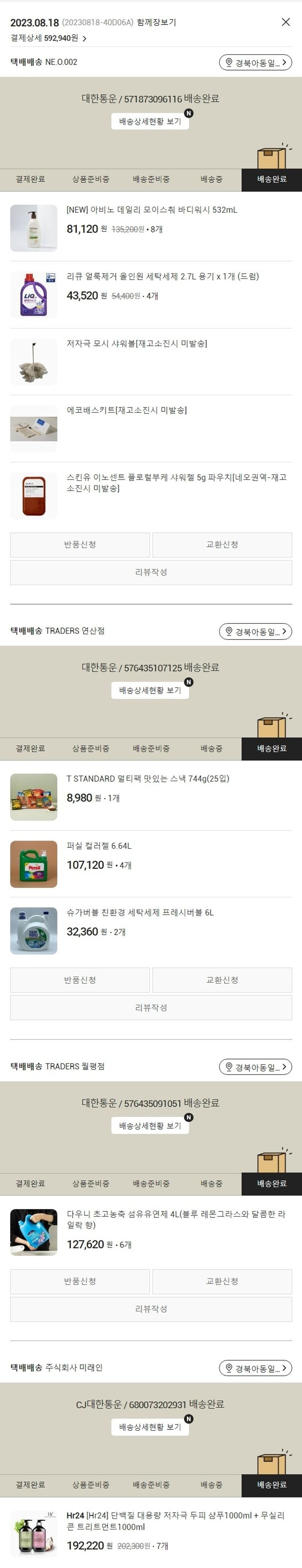Request 교환신청 for the TRADERS 월평점 shipment
302x1568 pixels.
(222, 1281)
